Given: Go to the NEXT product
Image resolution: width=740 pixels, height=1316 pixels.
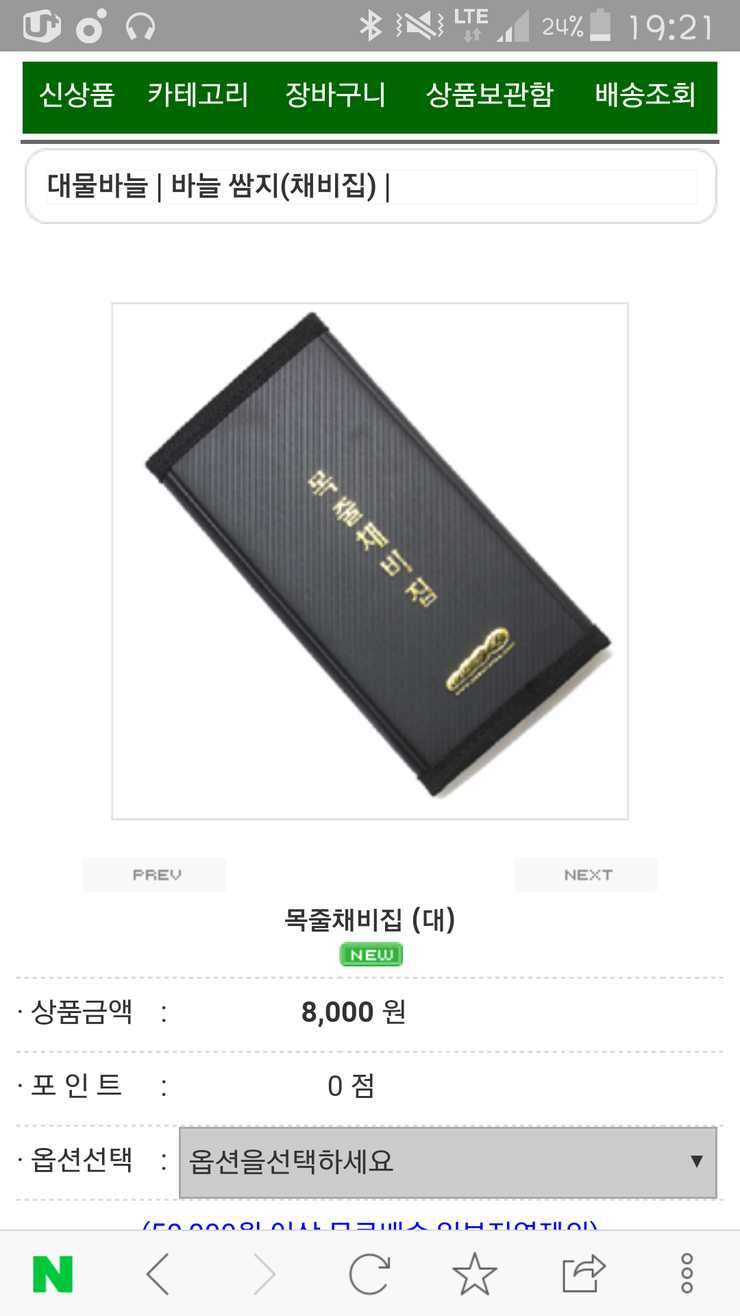Looking at the screenshot, I should click(x=587, y=874).
